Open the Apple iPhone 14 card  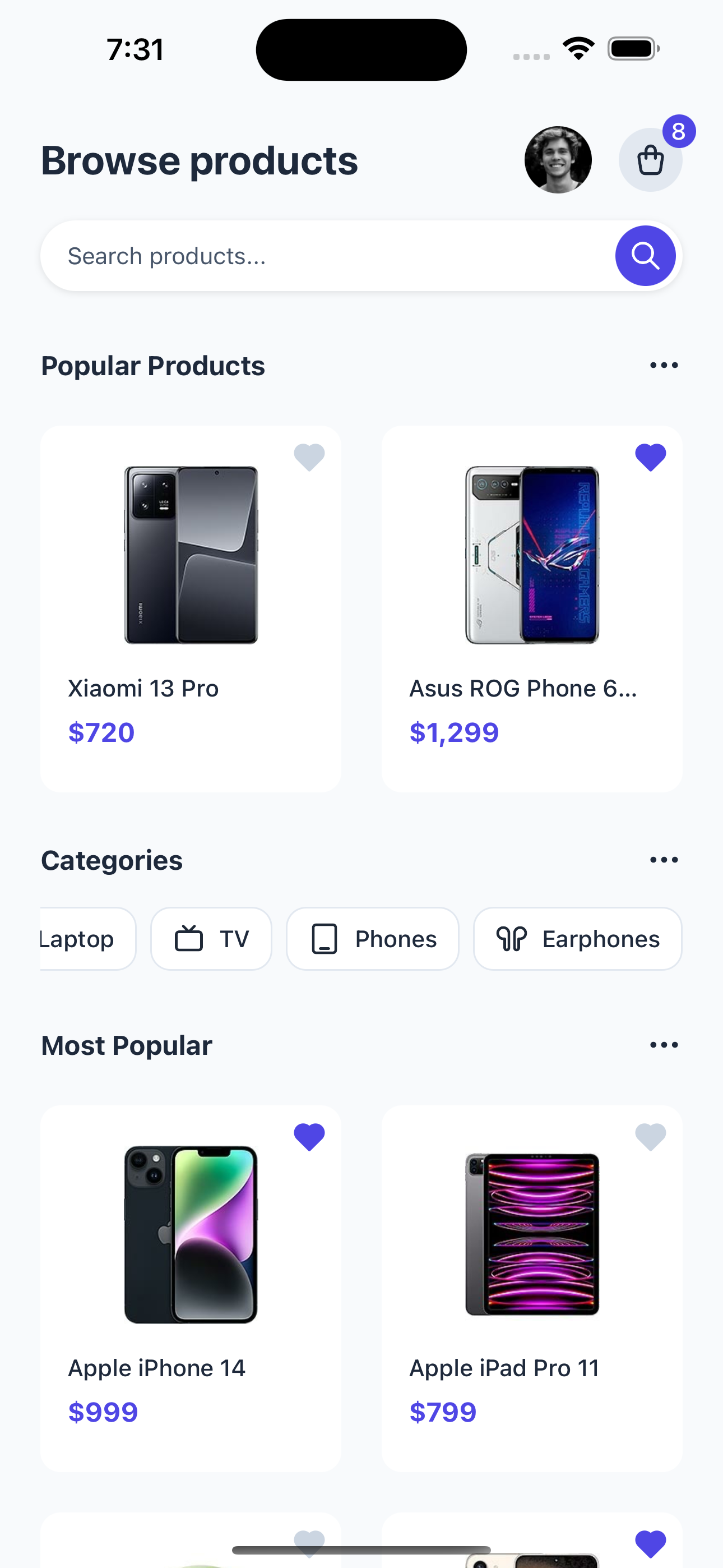(x=191, y=1290)
